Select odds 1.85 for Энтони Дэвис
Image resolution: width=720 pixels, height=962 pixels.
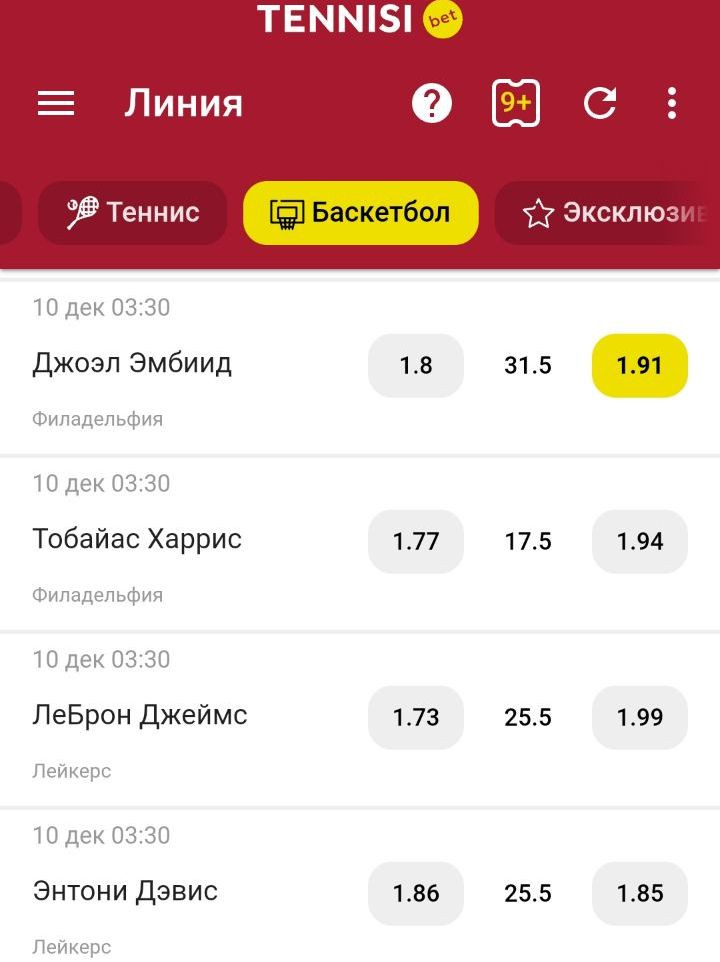640,893
